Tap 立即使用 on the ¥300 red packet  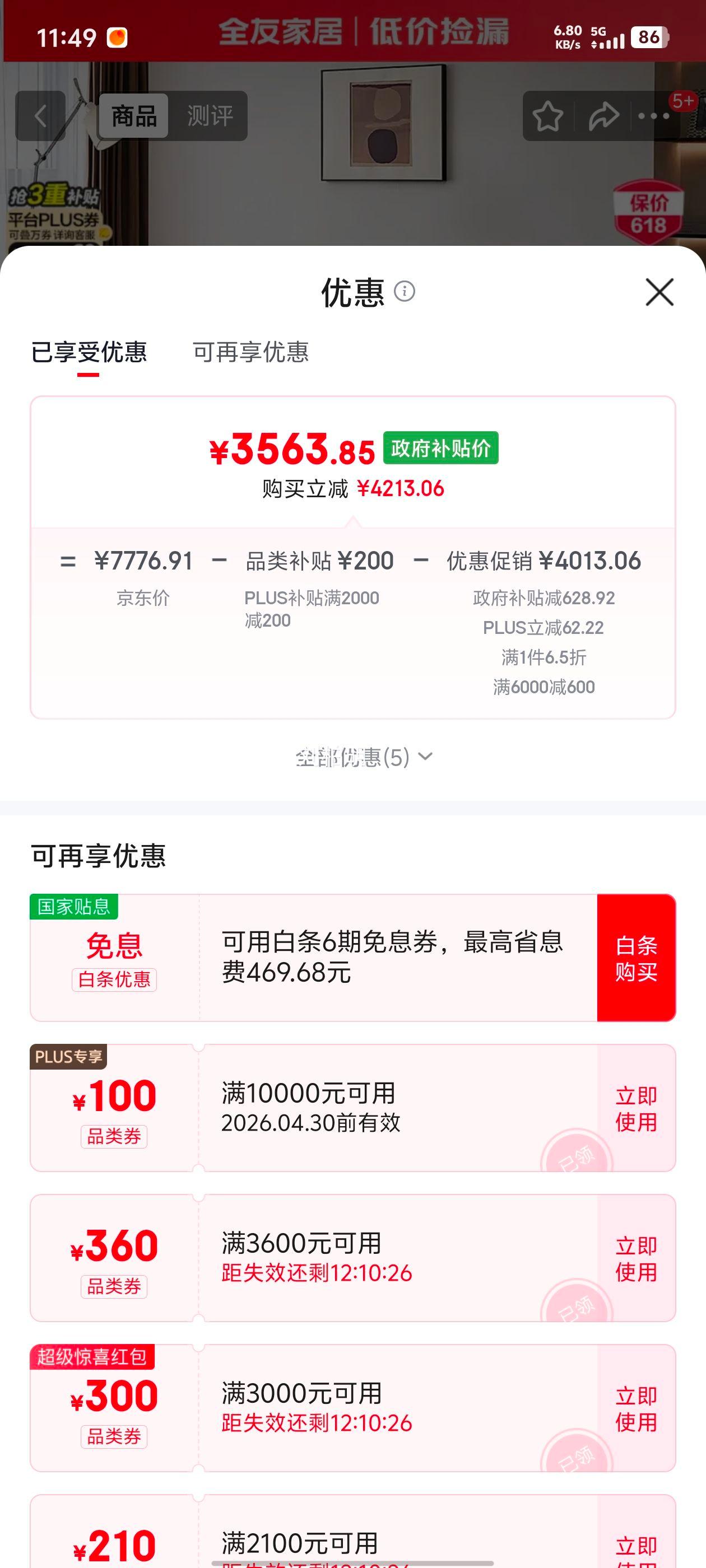point(635,1406)
